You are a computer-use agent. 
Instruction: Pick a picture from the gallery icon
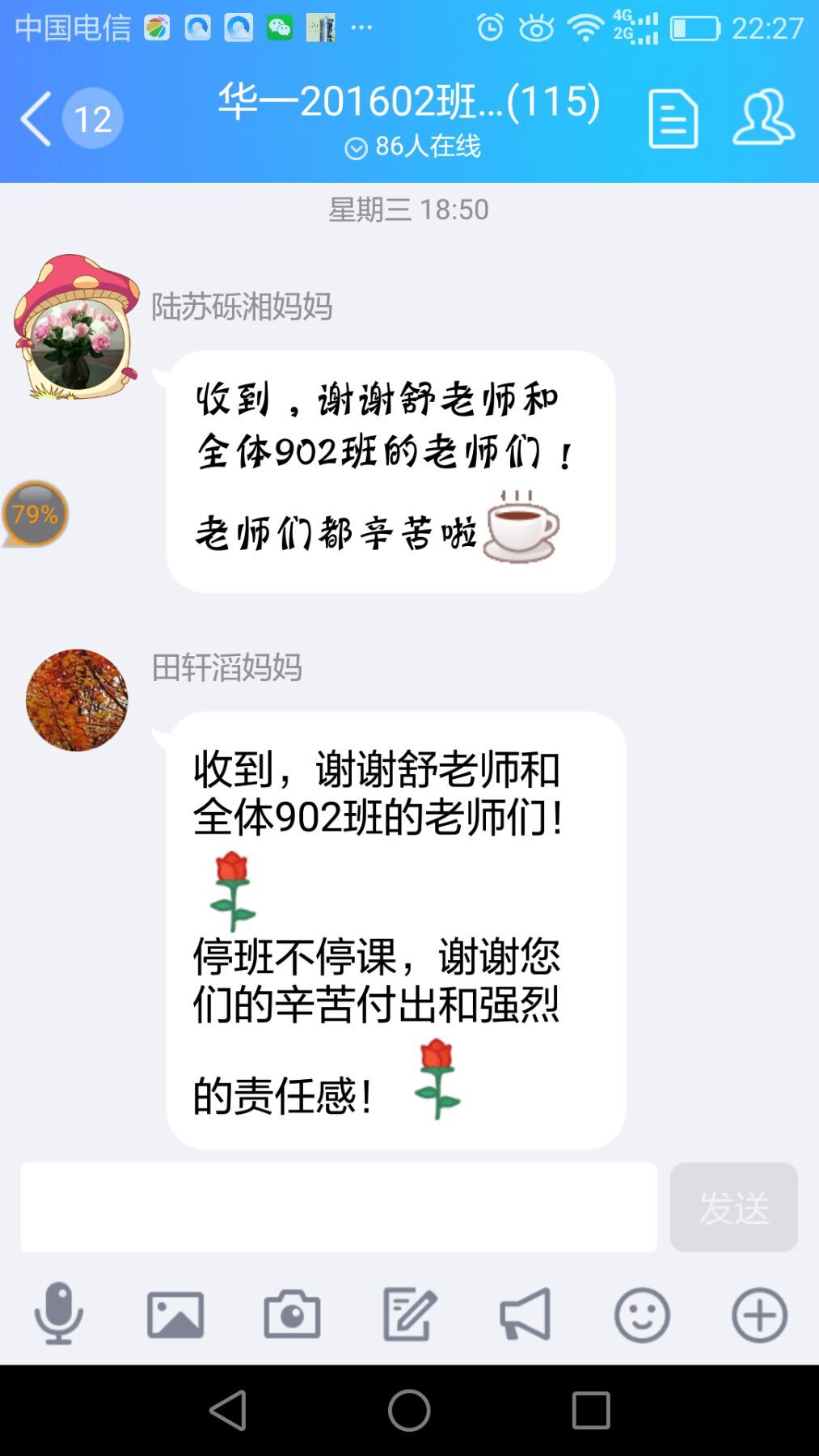tap(175, 1314)
